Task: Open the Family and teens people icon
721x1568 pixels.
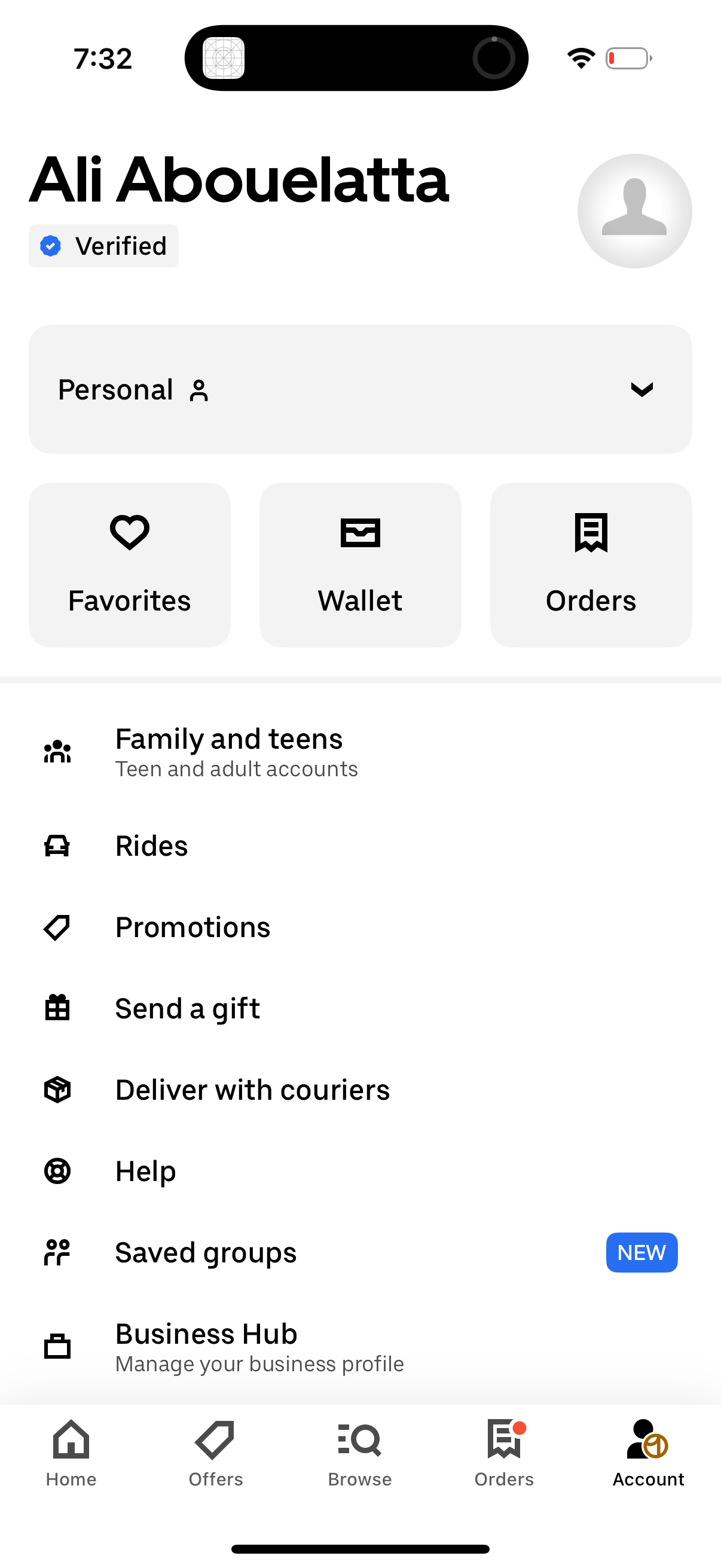Action: coord(57,751)
